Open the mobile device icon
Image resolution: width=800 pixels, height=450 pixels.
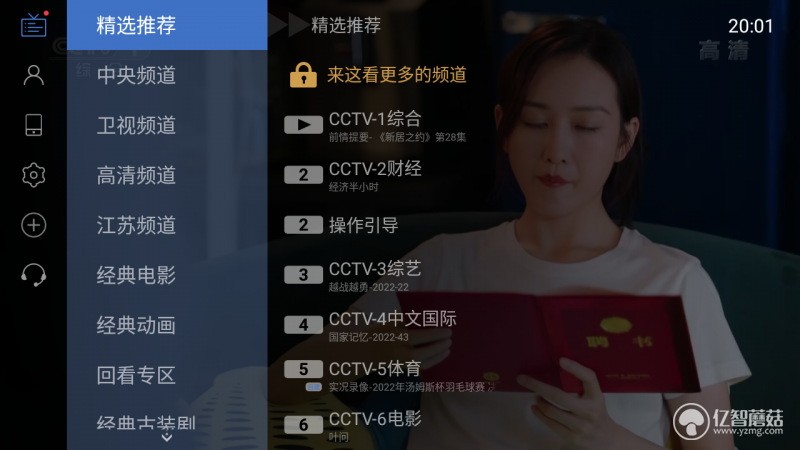[x=34, y=125]
